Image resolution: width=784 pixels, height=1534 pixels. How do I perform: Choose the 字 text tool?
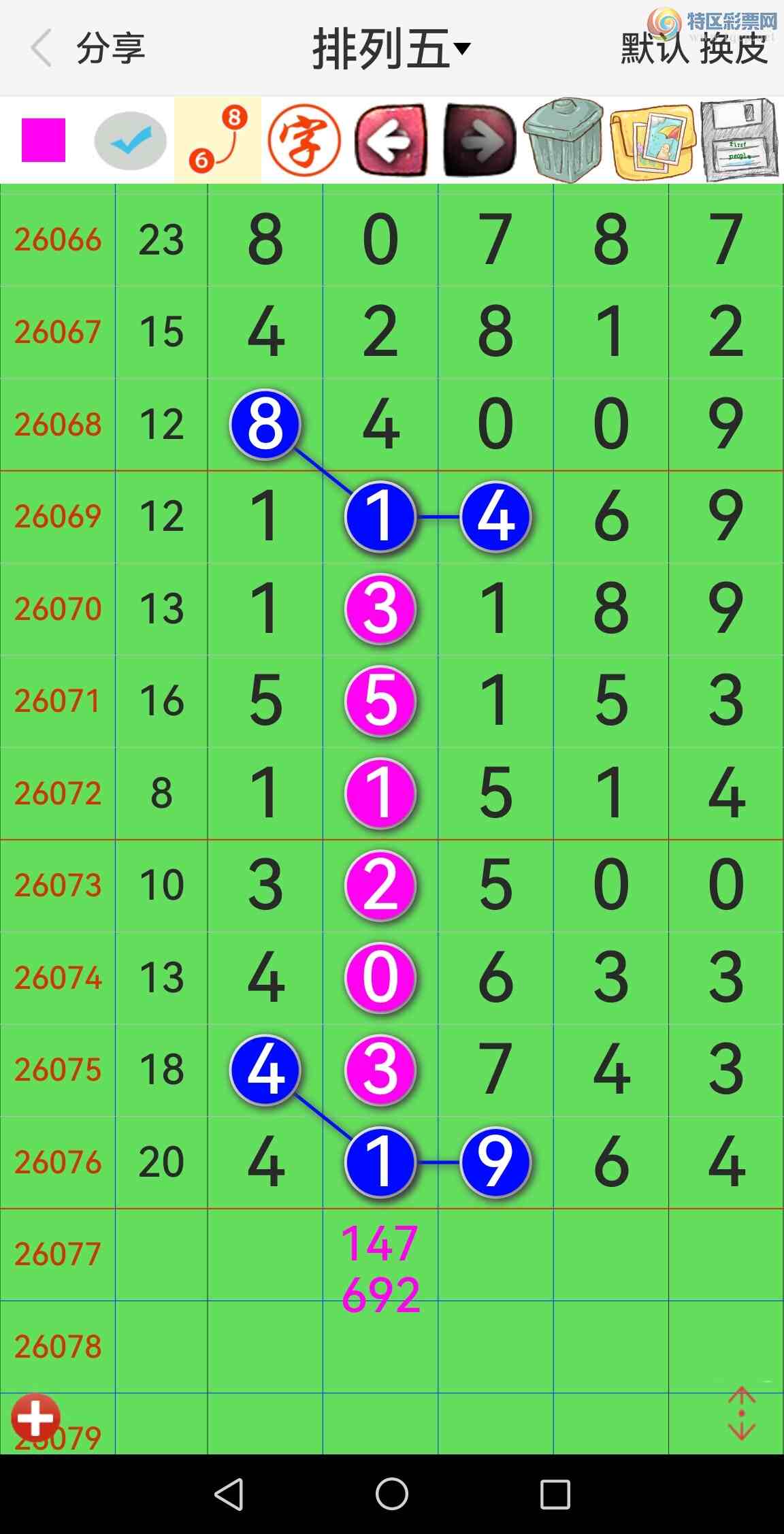click(x=304, y=140)
